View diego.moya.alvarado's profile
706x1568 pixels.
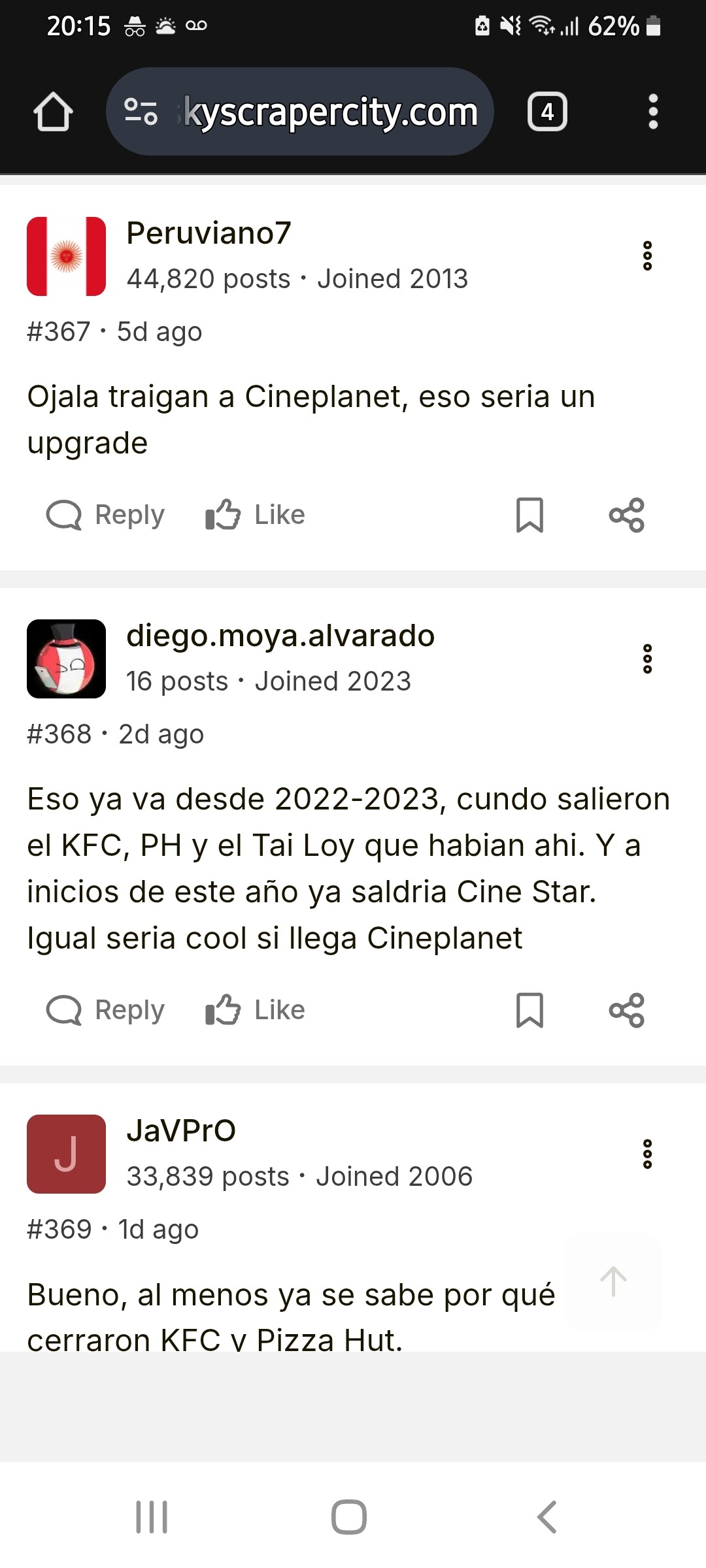66,659
